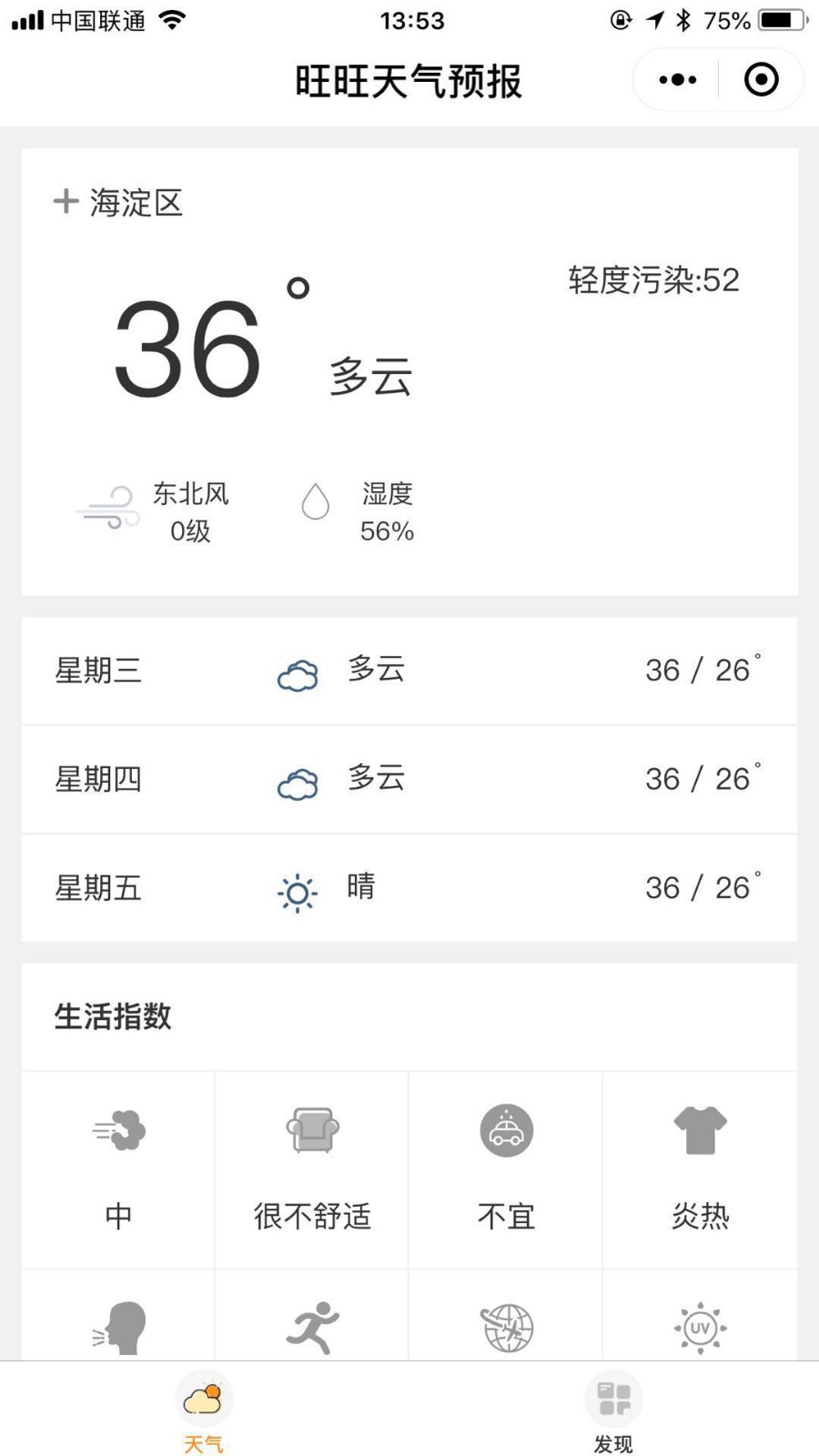
Task: Open the mini program three-dot menu
Action: pyautogui.click(x=678, y=80)
